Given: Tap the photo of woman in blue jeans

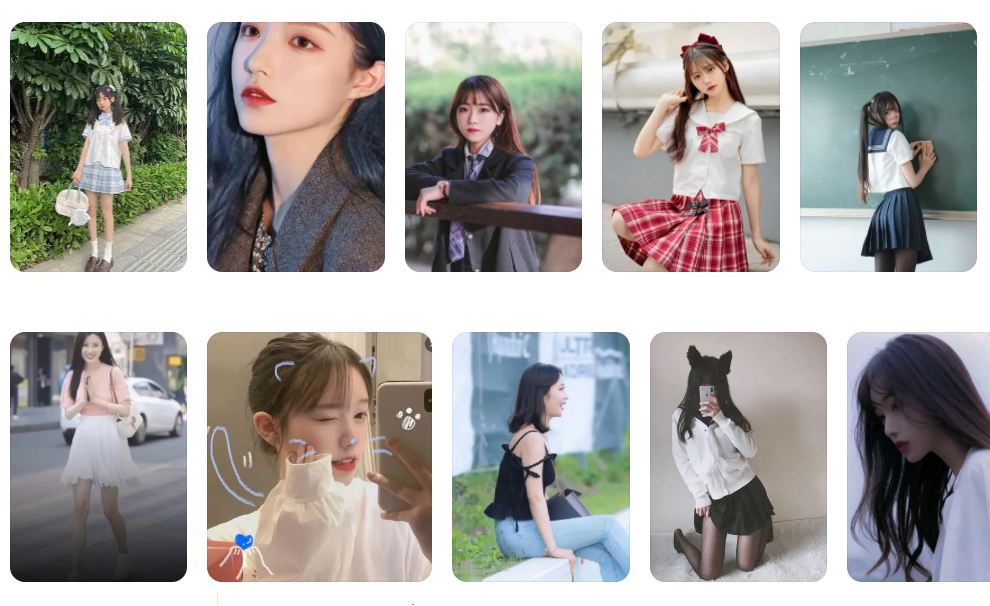Looking at the screenshot, I should 540,457.
